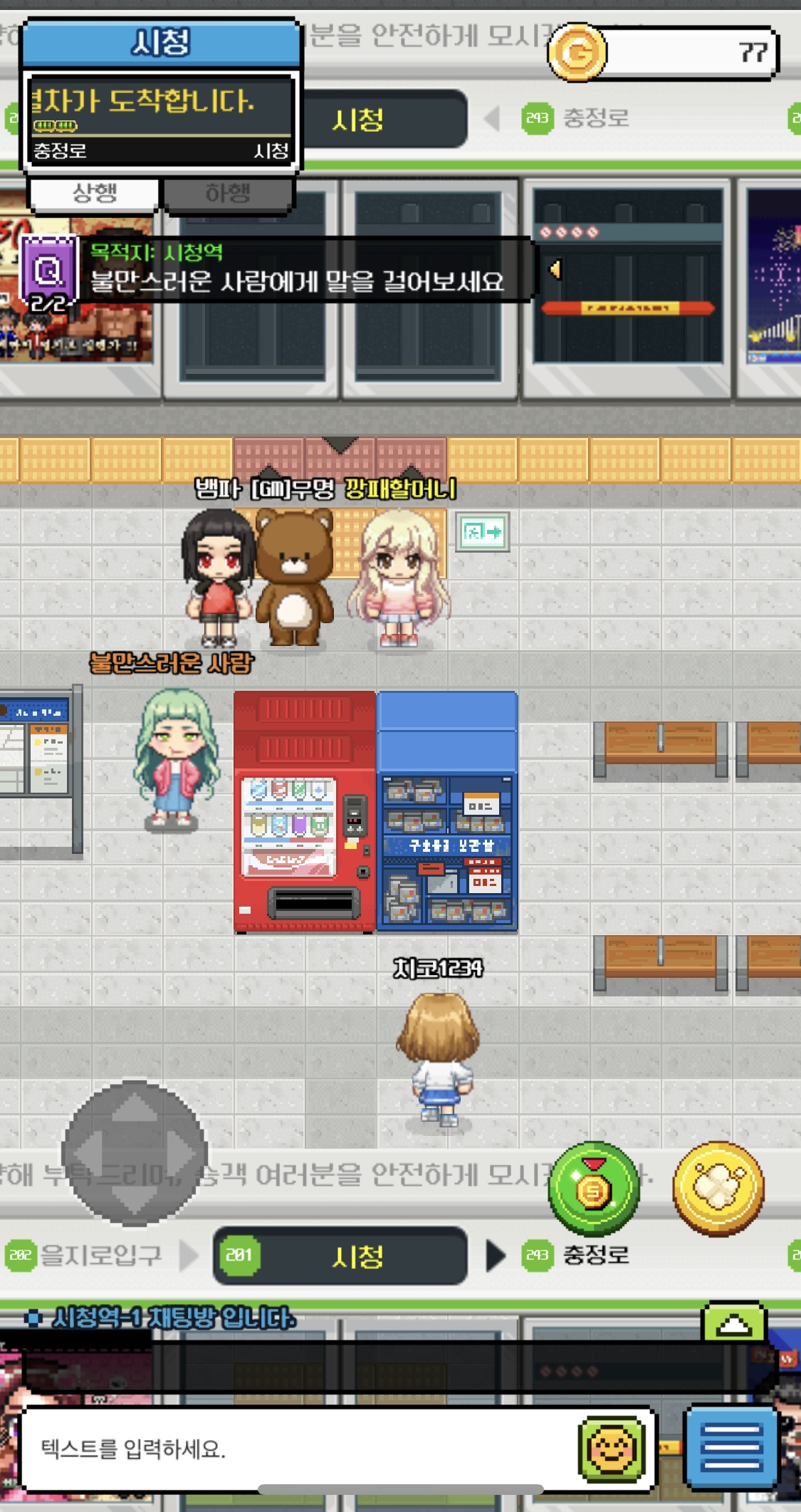Open the emoji face picker
801x1512 pixels.
pyautogui.click(x=611, y=1449)
